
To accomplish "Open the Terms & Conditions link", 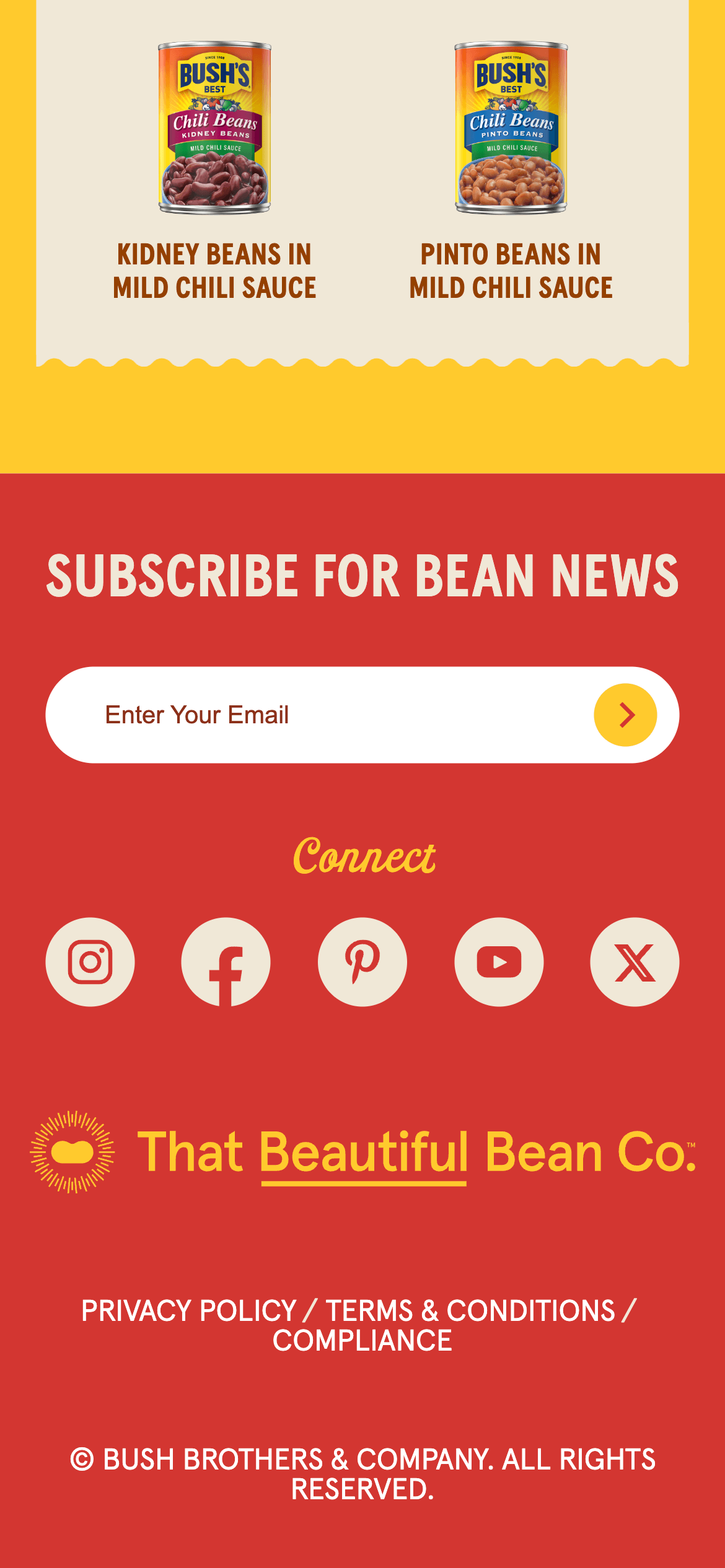I will pos(470,1311).
